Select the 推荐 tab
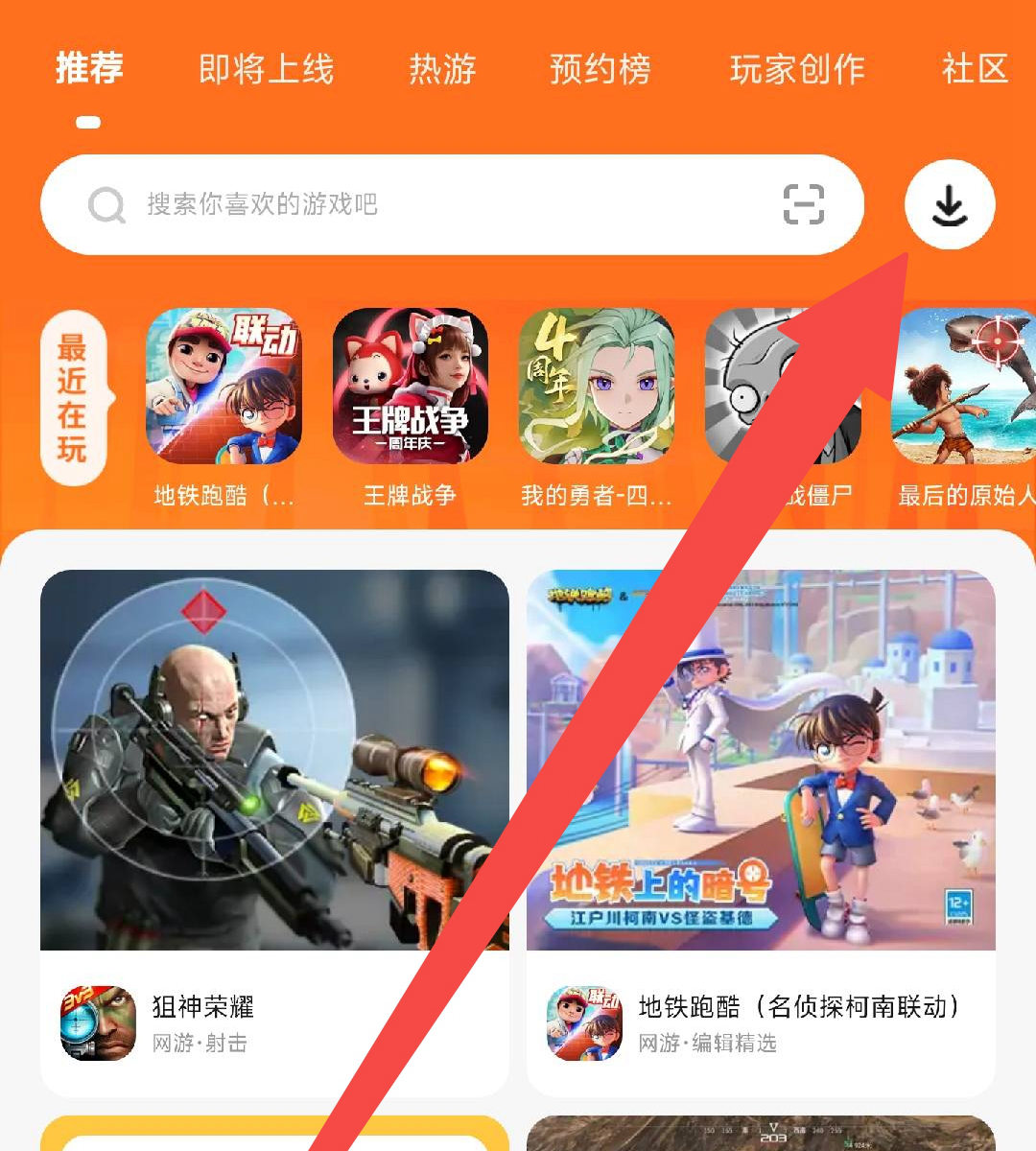Image resolution: width=1036 pixels, height=1151 pixels. (89, 69)
